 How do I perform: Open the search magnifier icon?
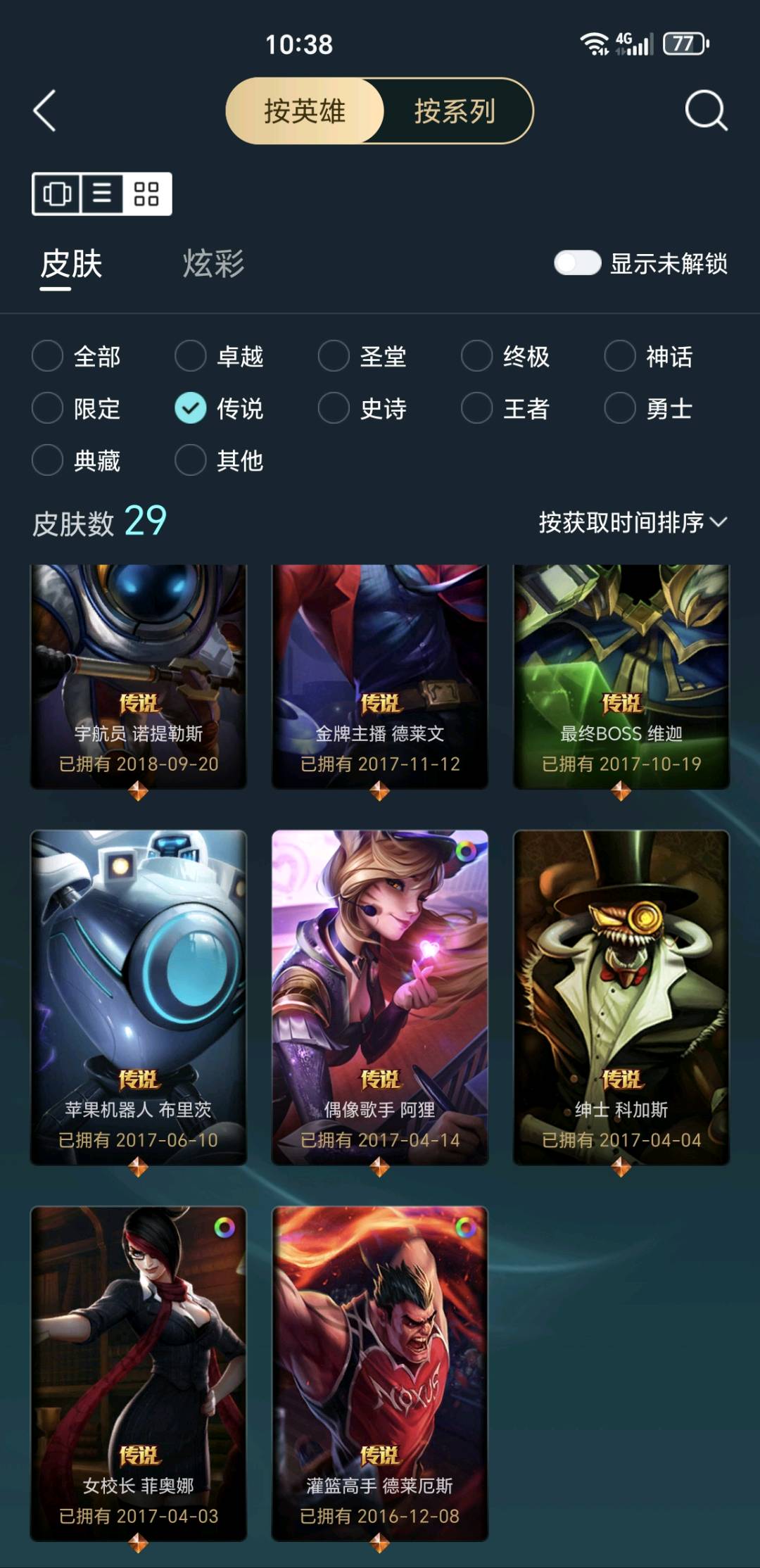click(x=706, y=111)
